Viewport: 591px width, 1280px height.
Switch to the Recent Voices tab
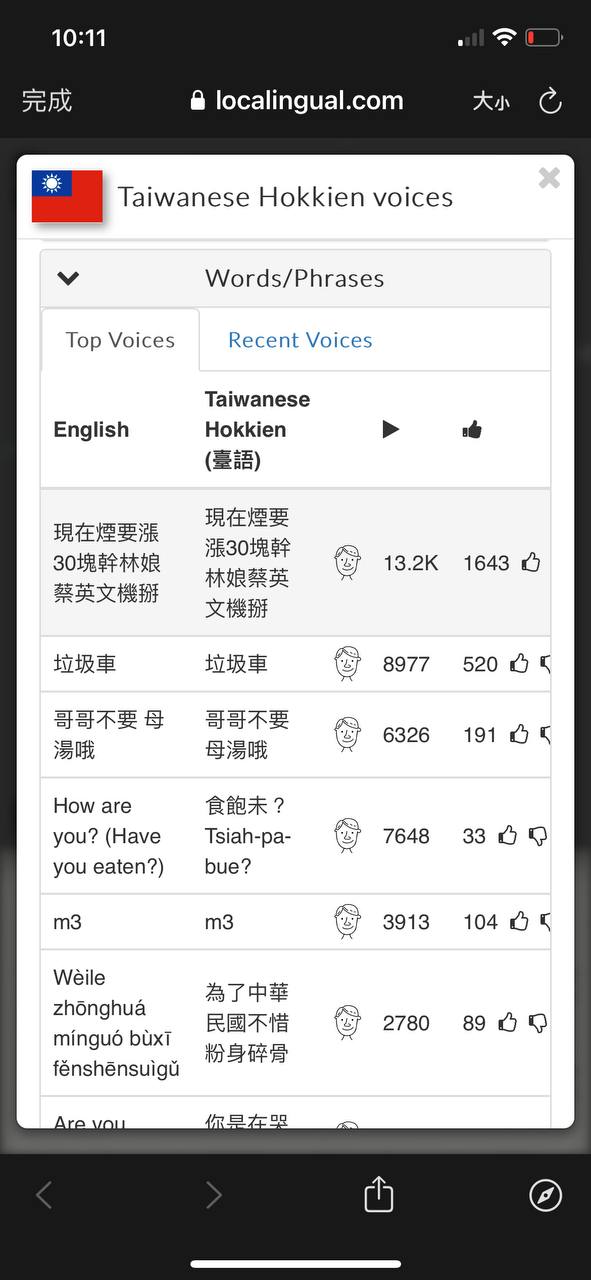tap(300, 340)
